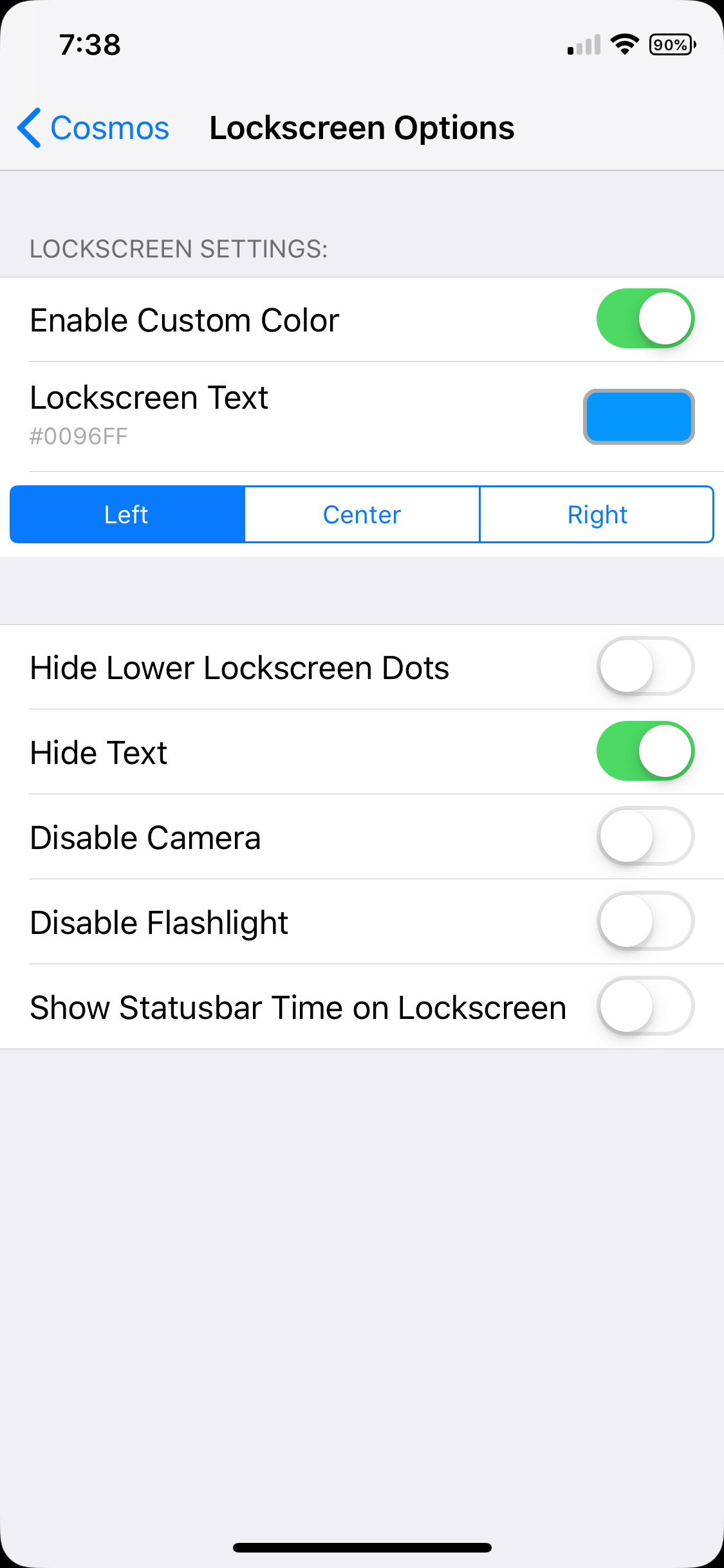This screenshot has width=724, height=1568.
Task: Switch alignment to Center
Action: tap(362, 514)
